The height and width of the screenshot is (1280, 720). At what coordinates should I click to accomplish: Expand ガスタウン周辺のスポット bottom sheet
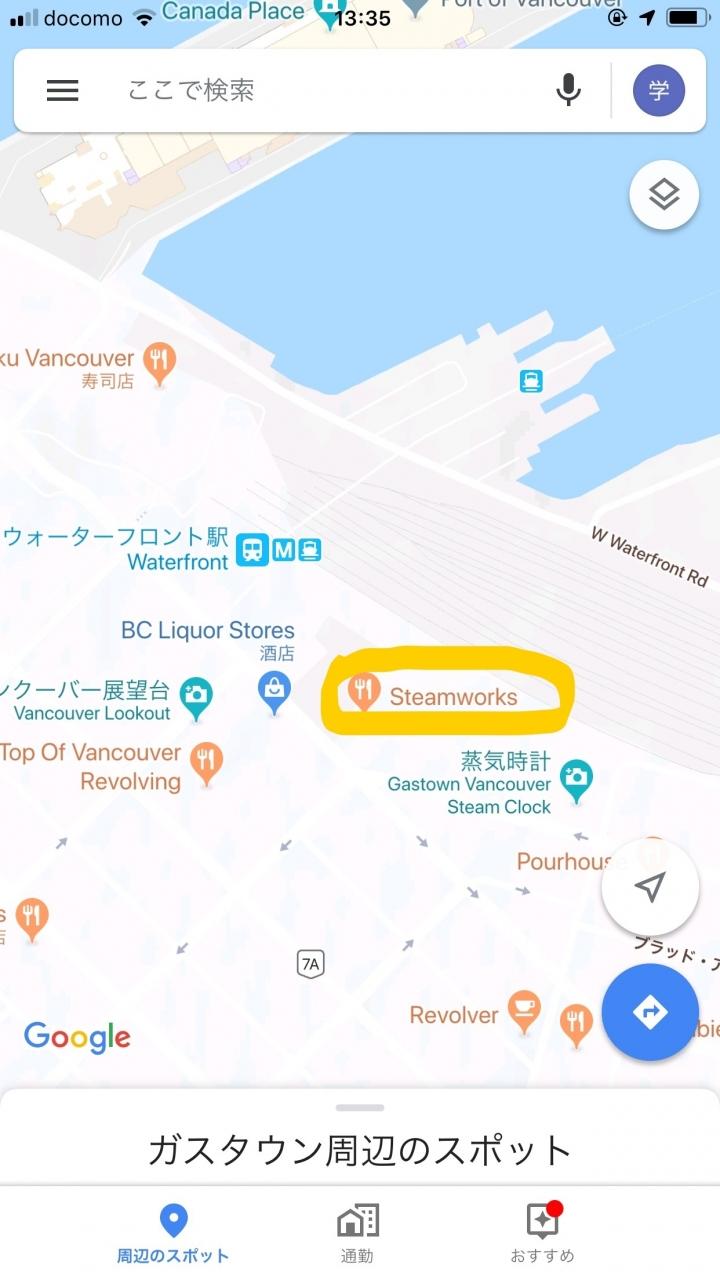360,1108
